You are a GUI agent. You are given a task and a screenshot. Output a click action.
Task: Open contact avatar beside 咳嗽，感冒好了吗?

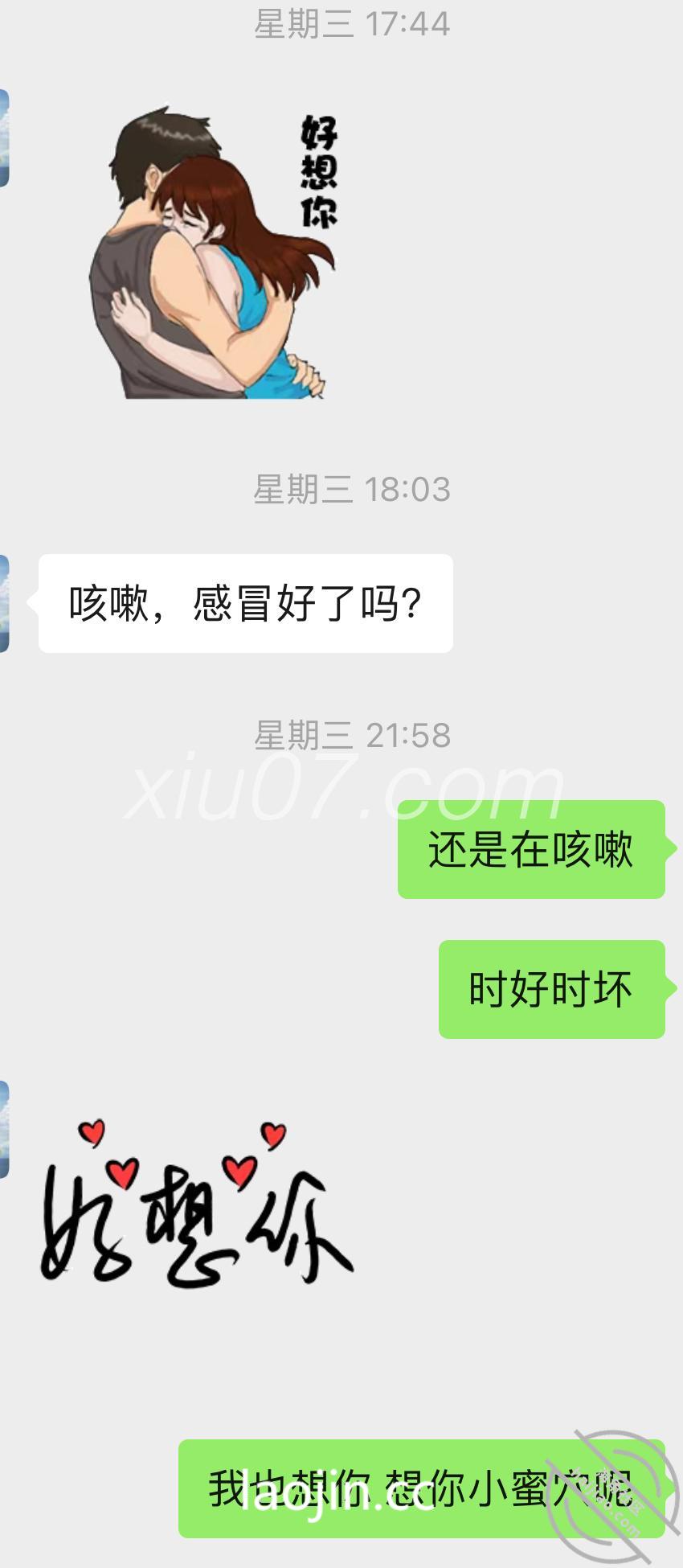(x=4, y=603)
